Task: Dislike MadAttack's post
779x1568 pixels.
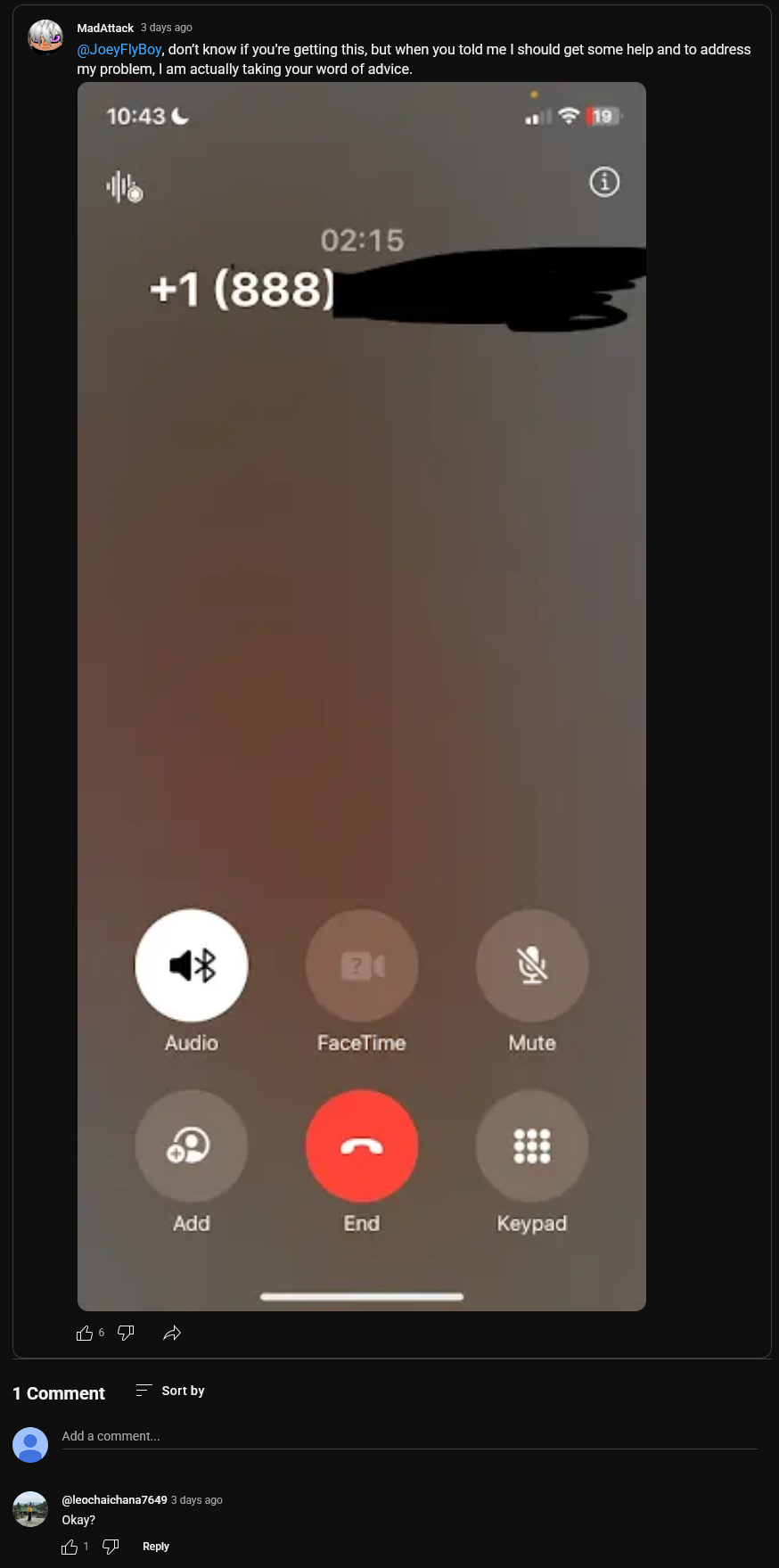Action: [x=126, y=1334]
